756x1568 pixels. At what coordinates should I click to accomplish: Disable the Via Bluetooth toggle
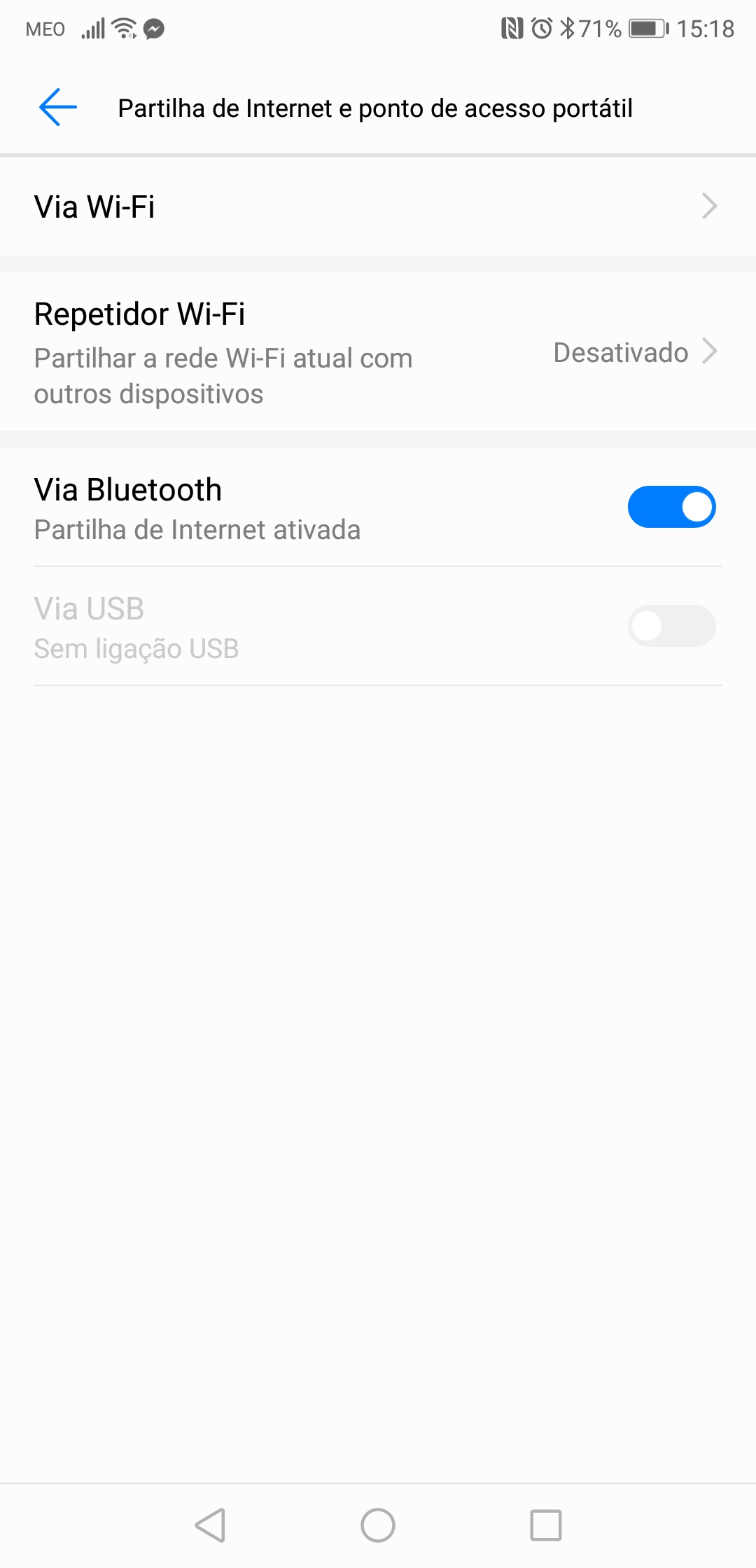click(x=671, y=507)
